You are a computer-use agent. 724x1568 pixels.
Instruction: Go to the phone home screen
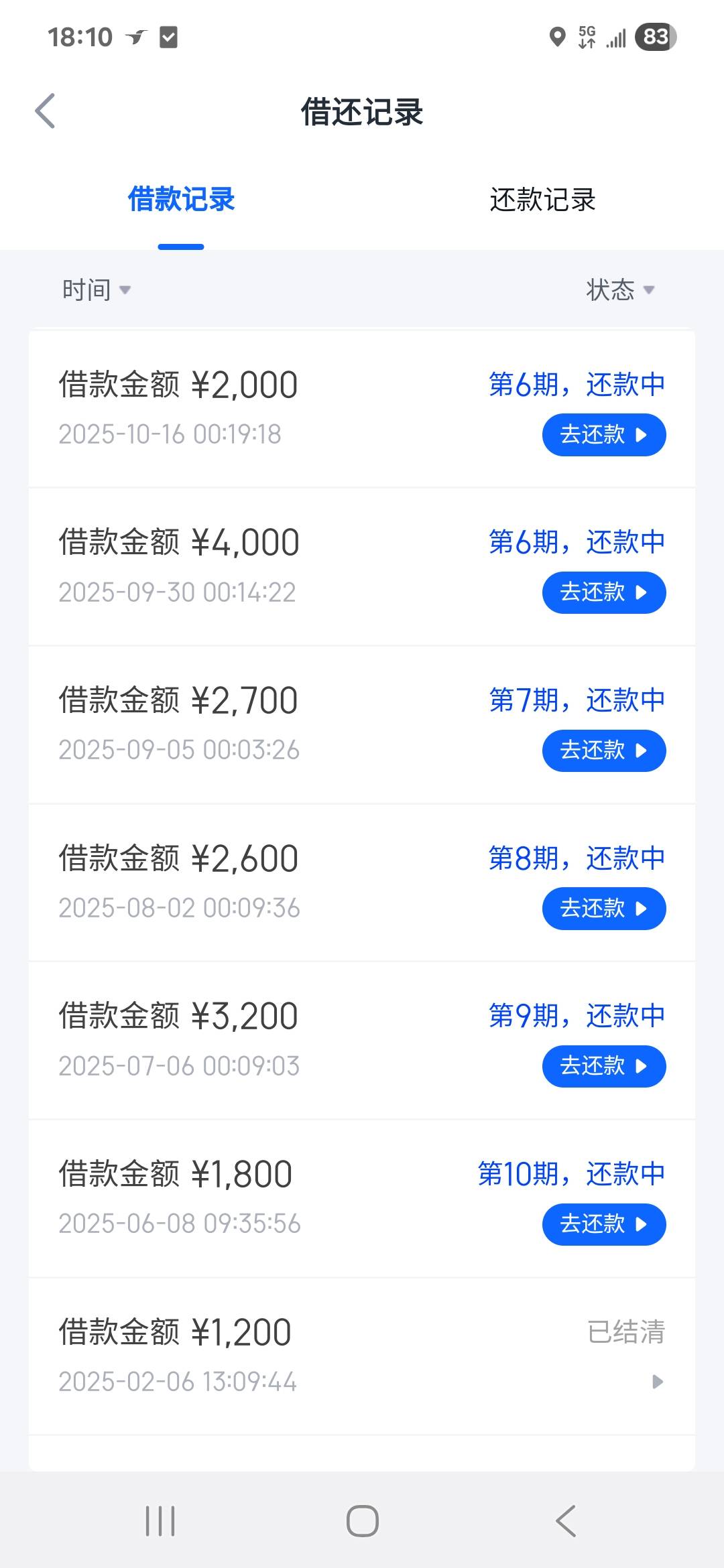363,1521
